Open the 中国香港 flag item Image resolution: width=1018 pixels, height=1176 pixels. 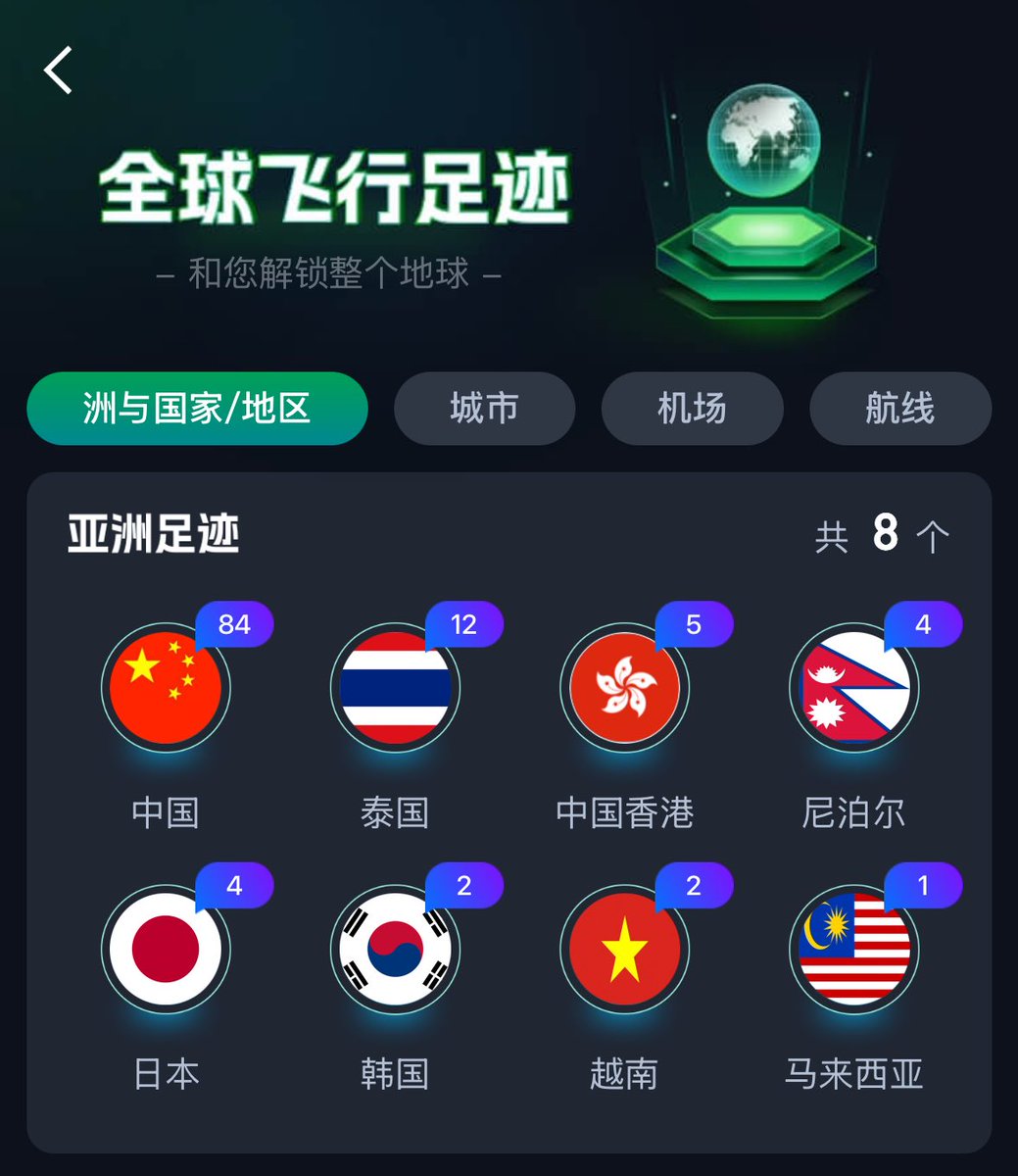tap(624, 688)
